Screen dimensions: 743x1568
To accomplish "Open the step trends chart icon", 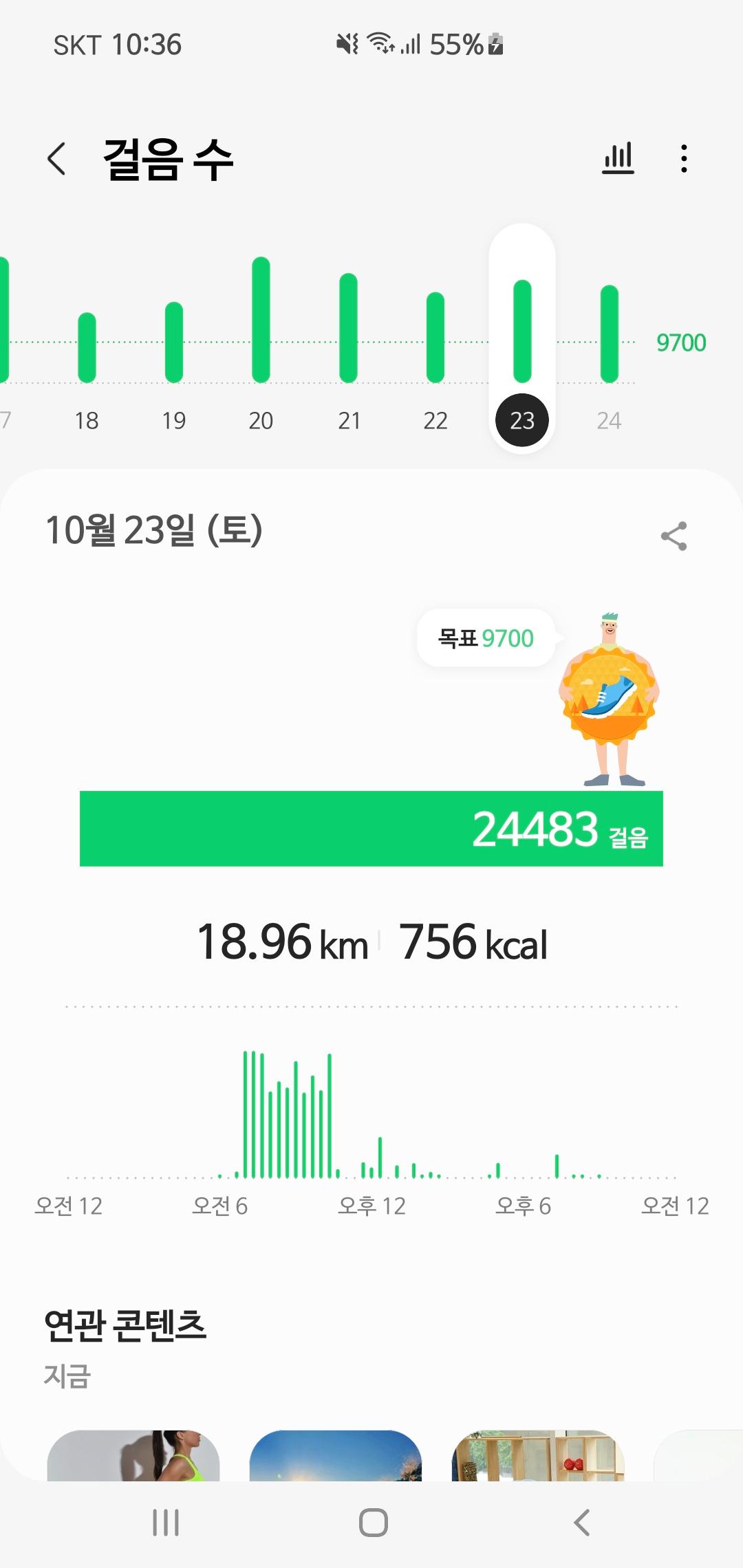I will pyautogui.click(x=617, y=159).
